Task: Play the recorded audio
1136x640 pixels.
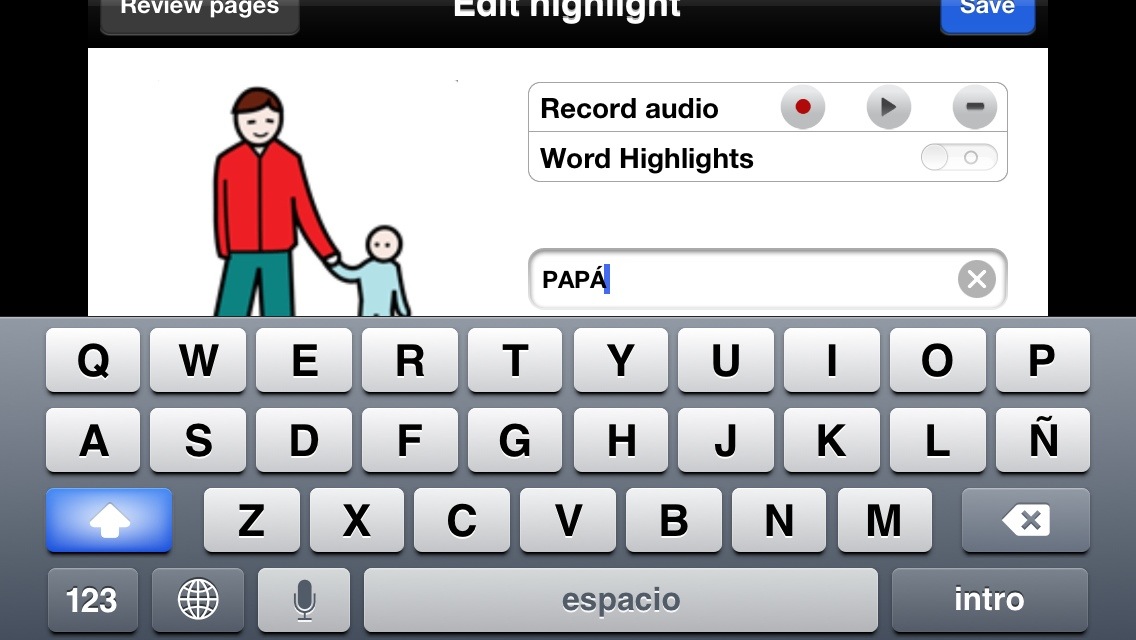Action: point(888,107)
